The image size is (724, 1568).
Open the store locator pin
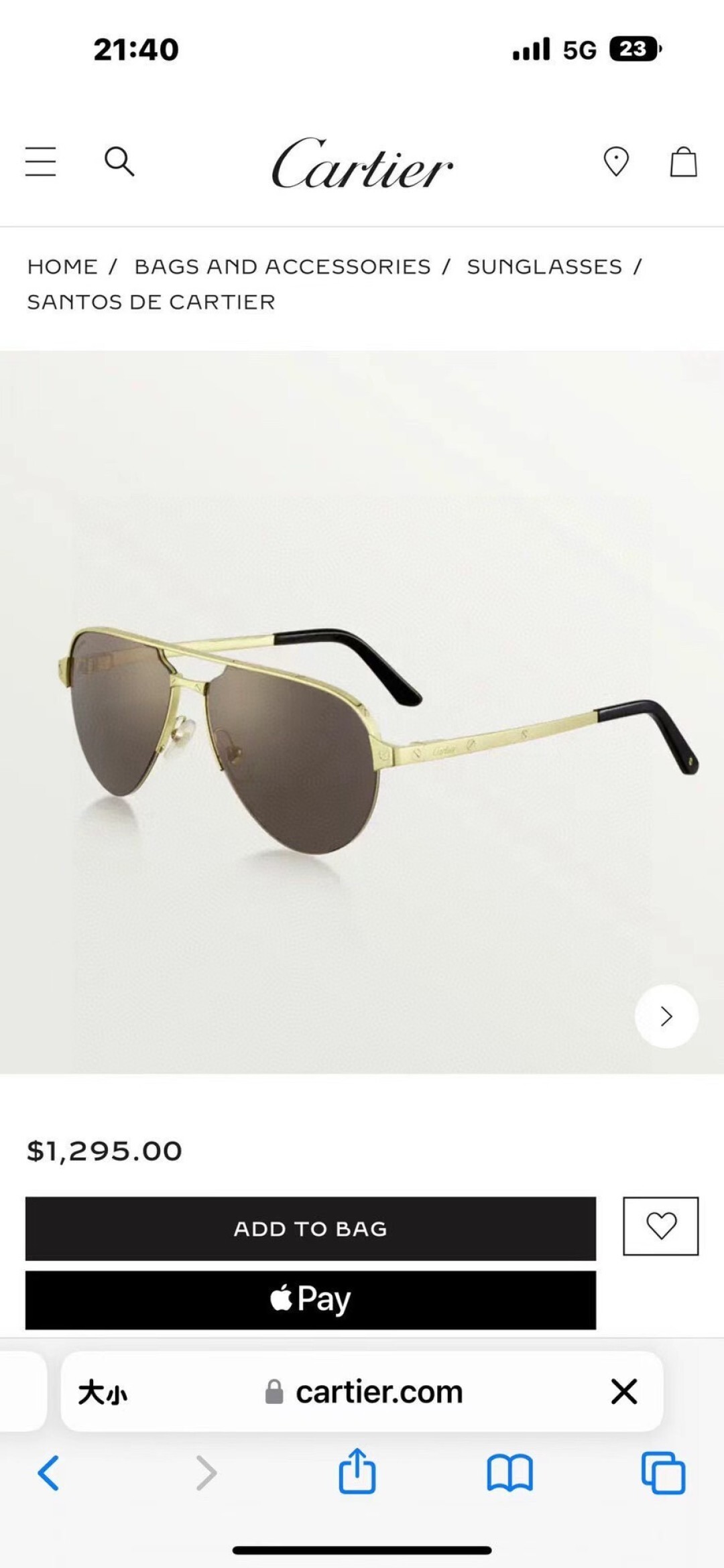(616, 161)
